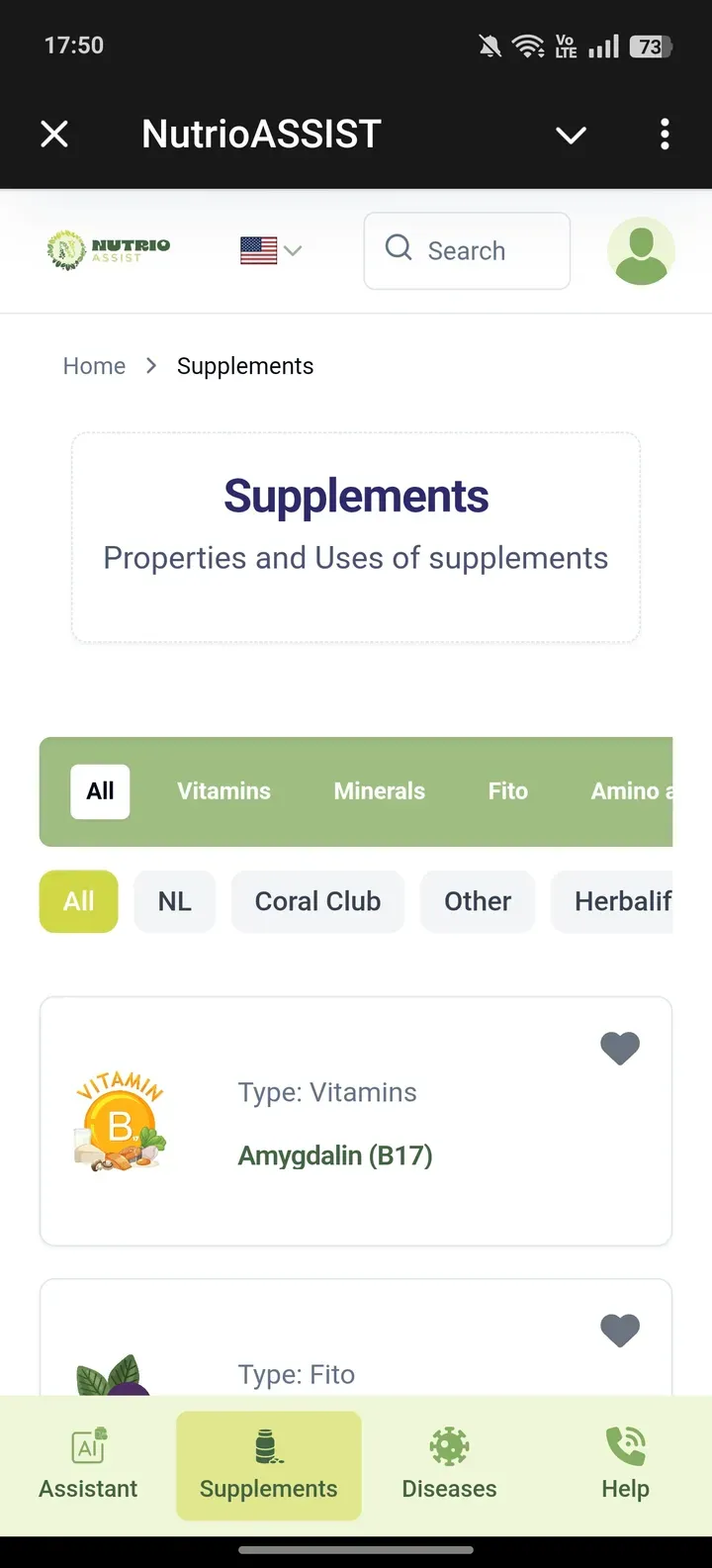Click inside the Search input field

475,250
